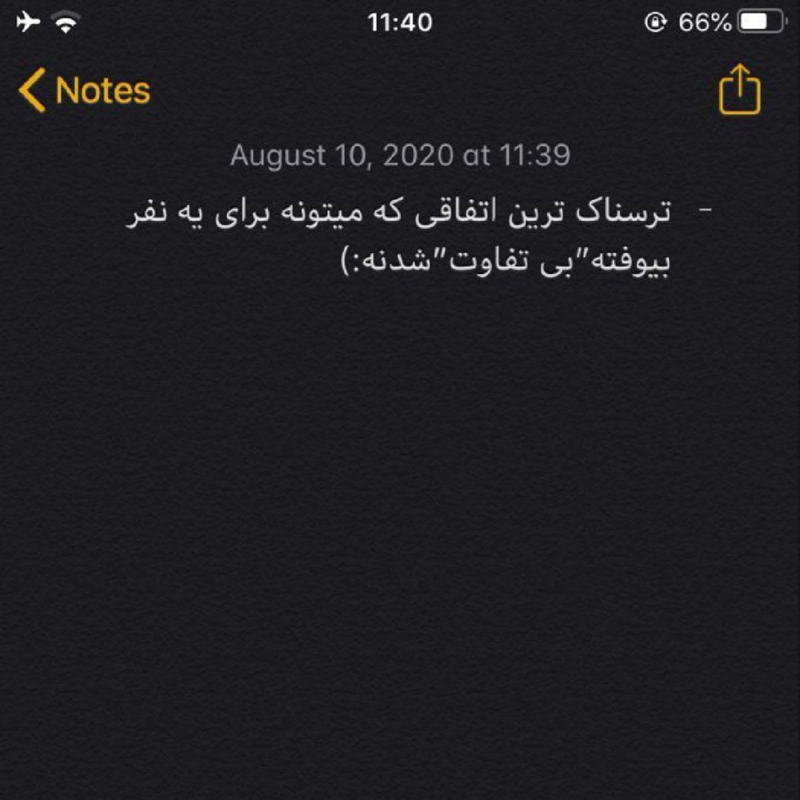Go back to the Notes list

pos(84,91)
